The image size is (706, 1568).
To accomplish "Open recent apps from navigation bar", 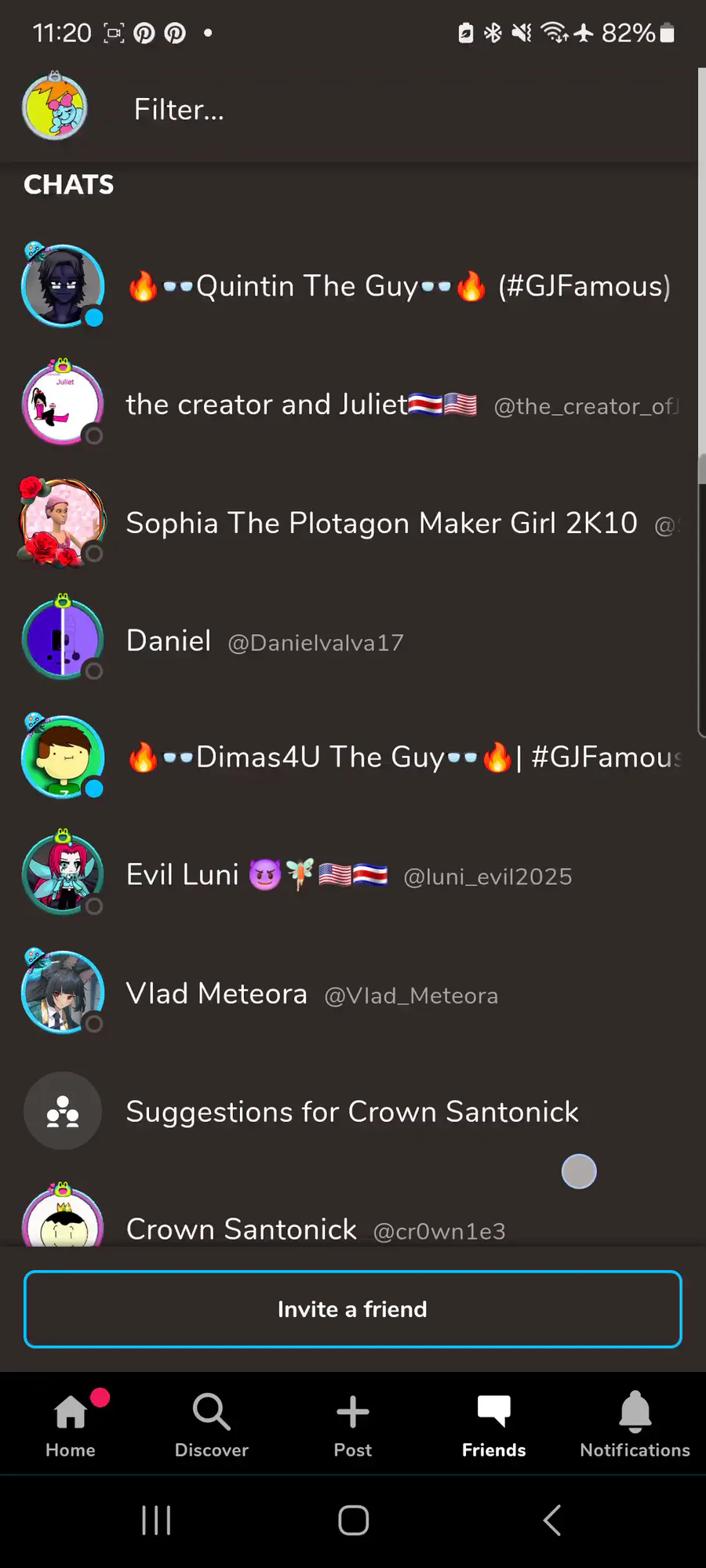I will pyautogui.click(x=156, y=1520).
